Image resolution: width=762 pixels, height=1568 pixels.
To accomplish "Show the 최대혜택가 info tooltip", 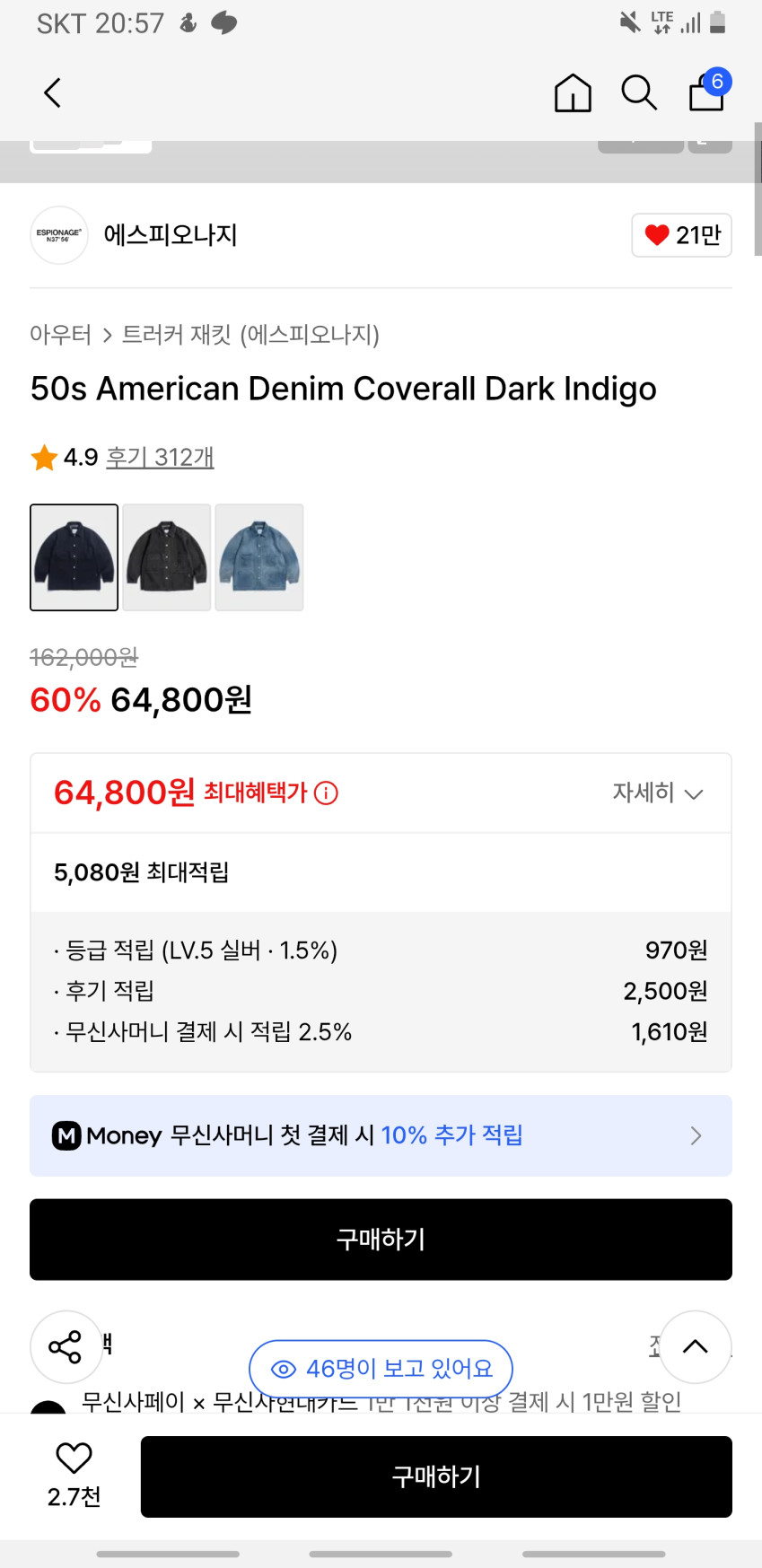I will pyautogui.click(x=327, y=793).
